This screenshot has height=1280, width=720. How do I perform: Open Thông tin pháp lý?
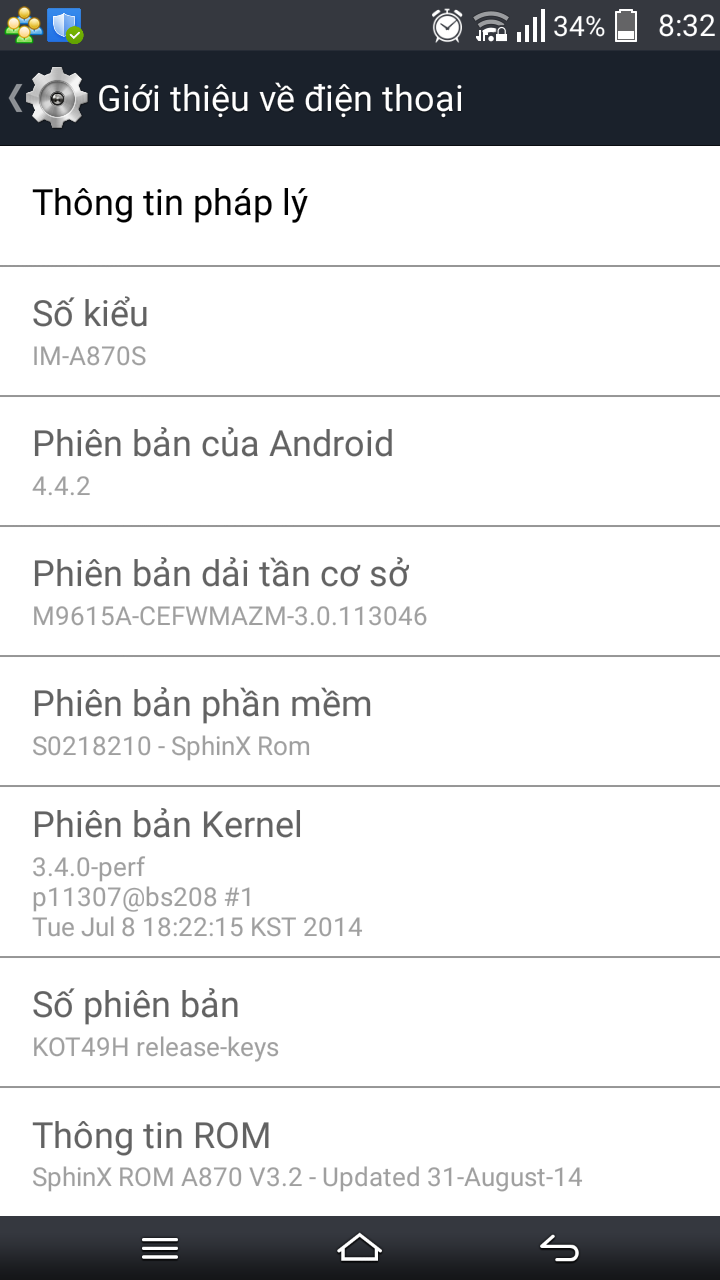click(x=360, y=206)
